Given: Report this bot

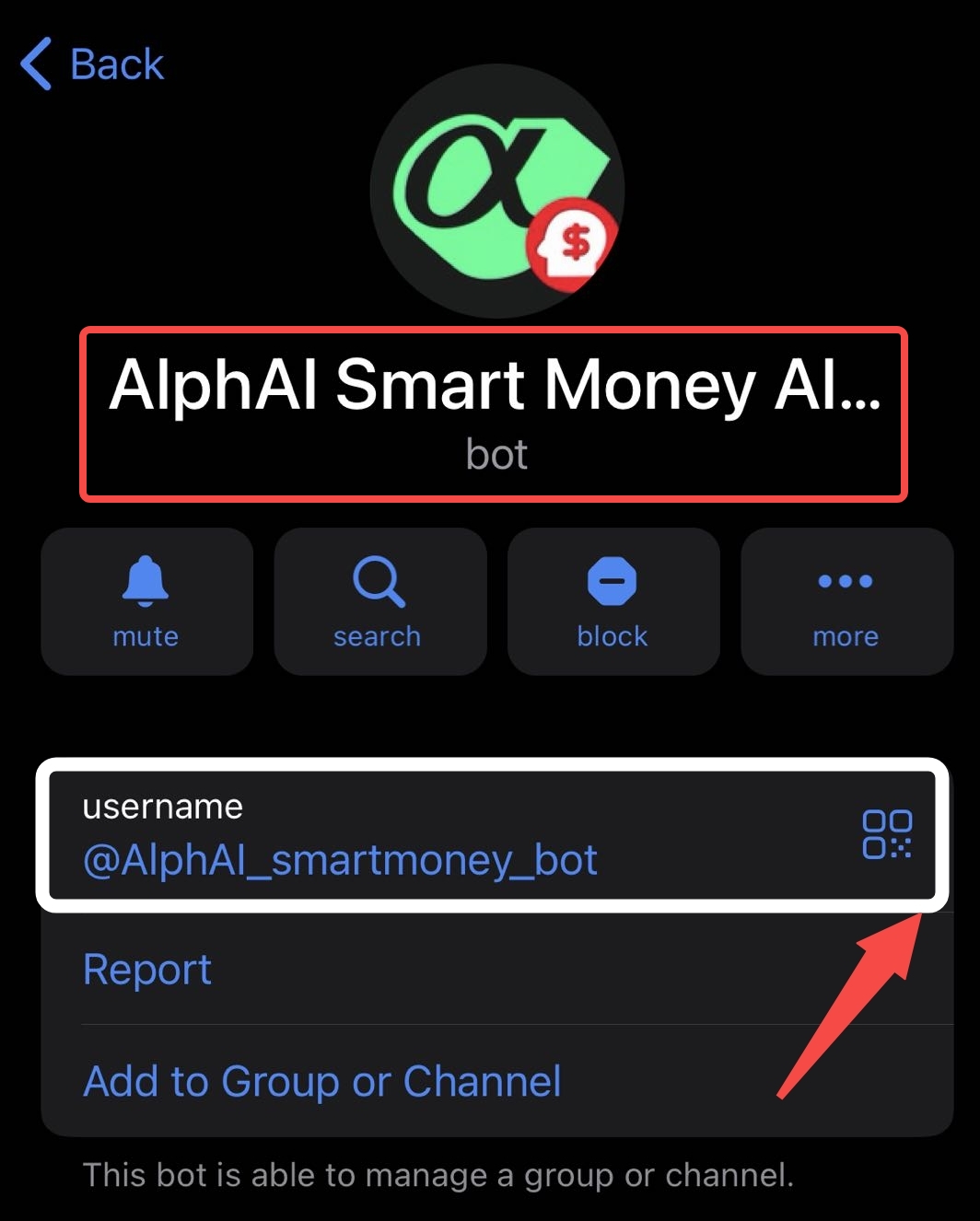Looking at the screenshot, I should click(147, 970).
